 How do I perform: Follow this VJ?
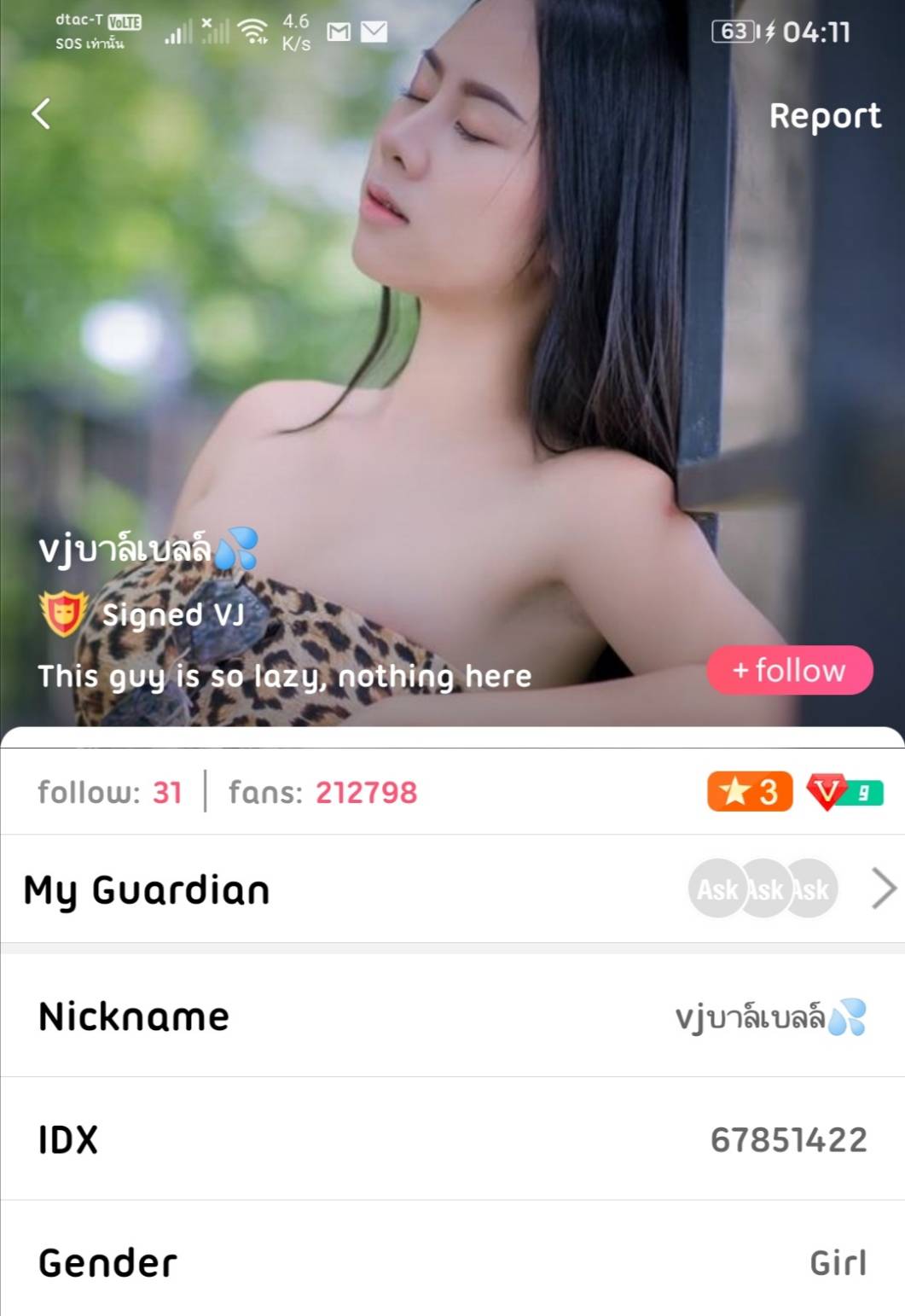[789, 670]
